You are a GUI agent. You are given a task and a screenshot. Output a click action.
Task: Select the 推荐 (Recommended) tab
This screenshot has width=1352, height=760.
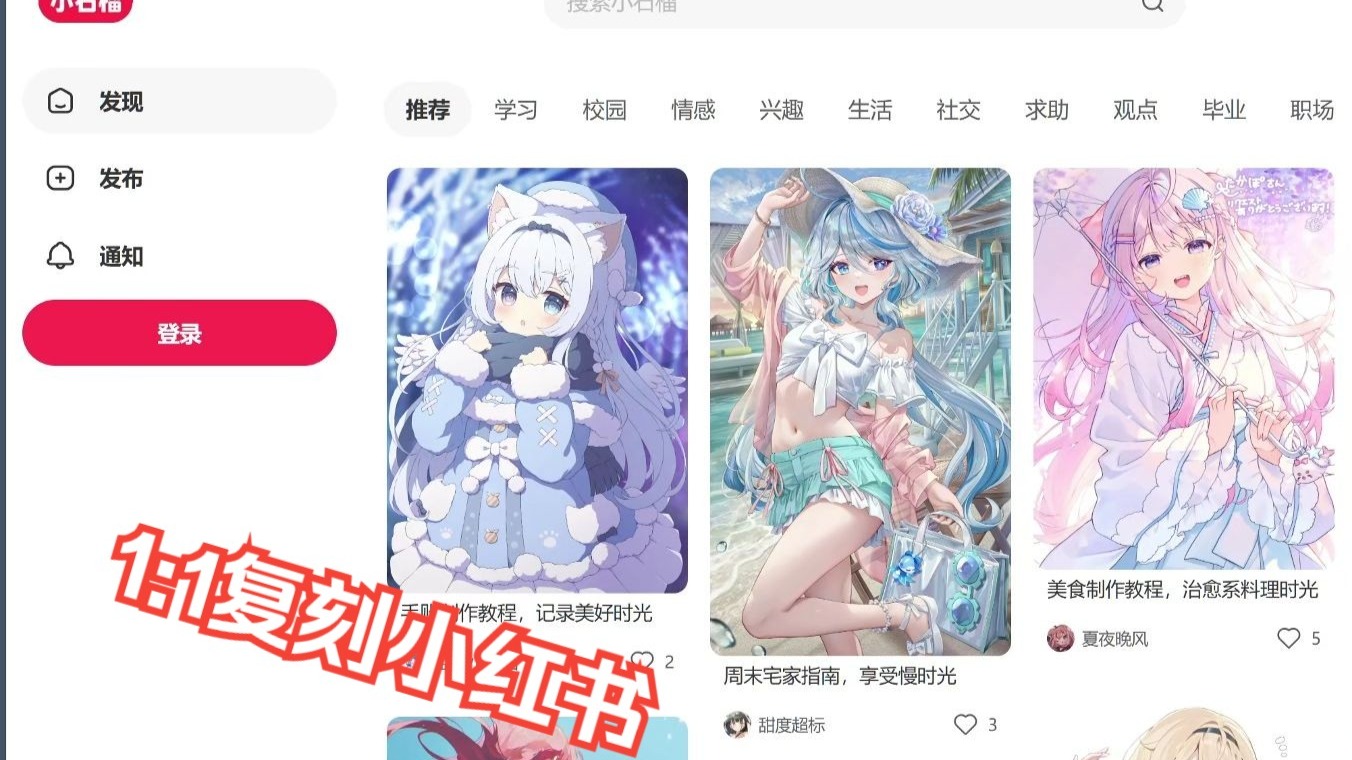pos(427,110)
